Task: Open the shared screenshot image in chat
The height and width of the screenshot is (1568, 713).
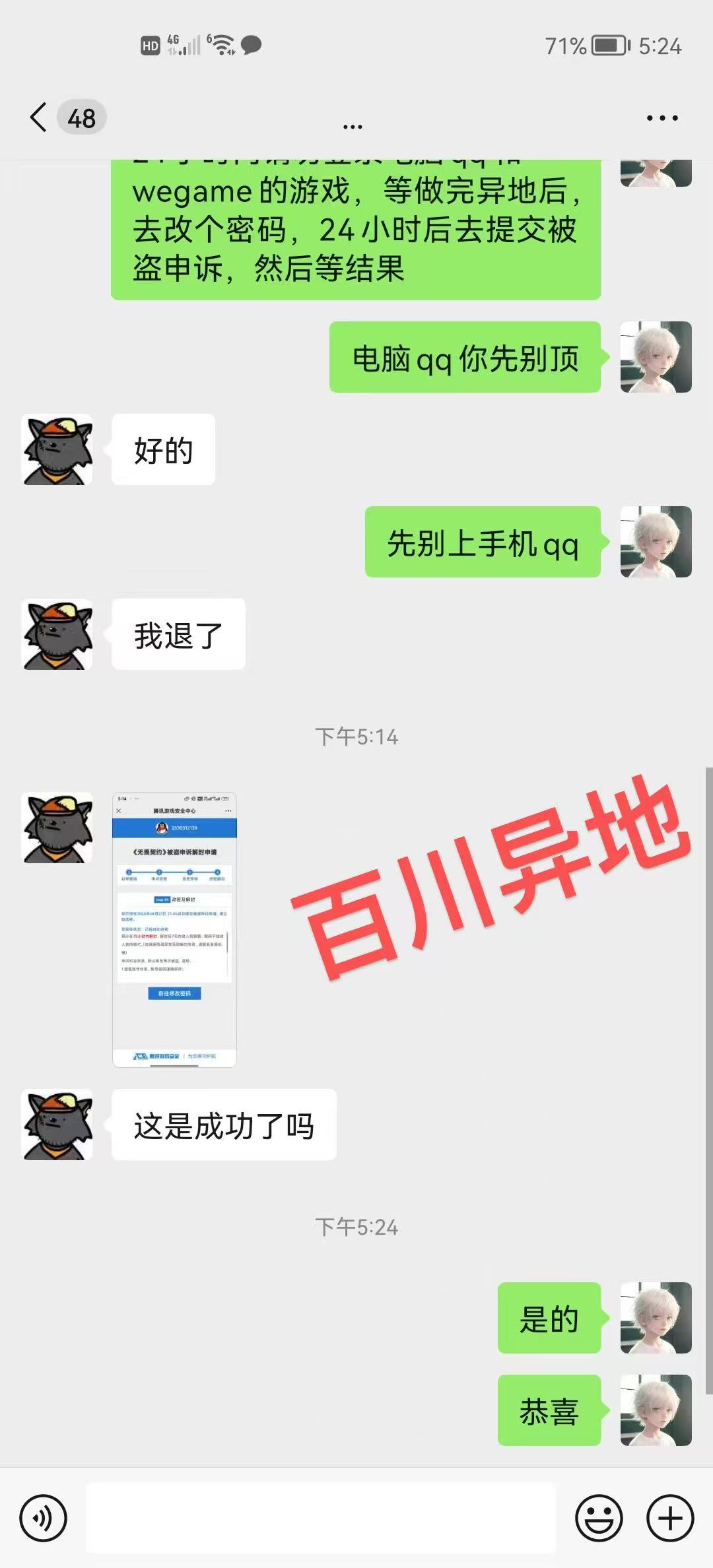Action: click(x=174, y=929)
